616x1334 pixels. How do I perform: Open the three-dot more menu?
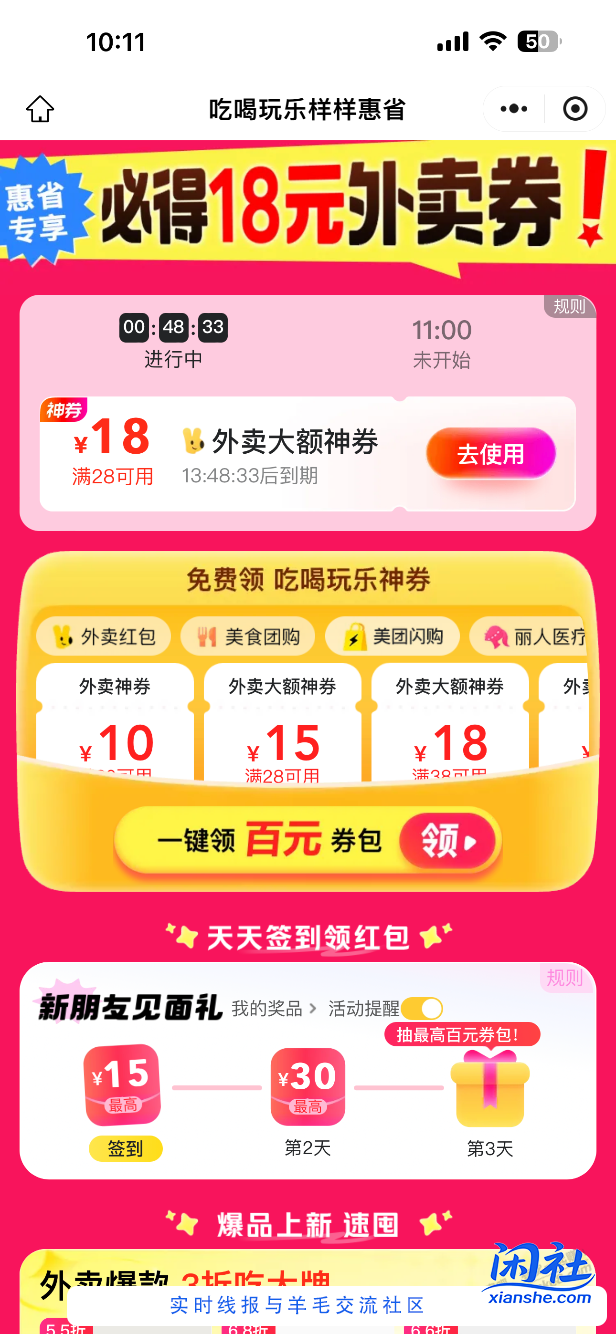pos(513,109)
